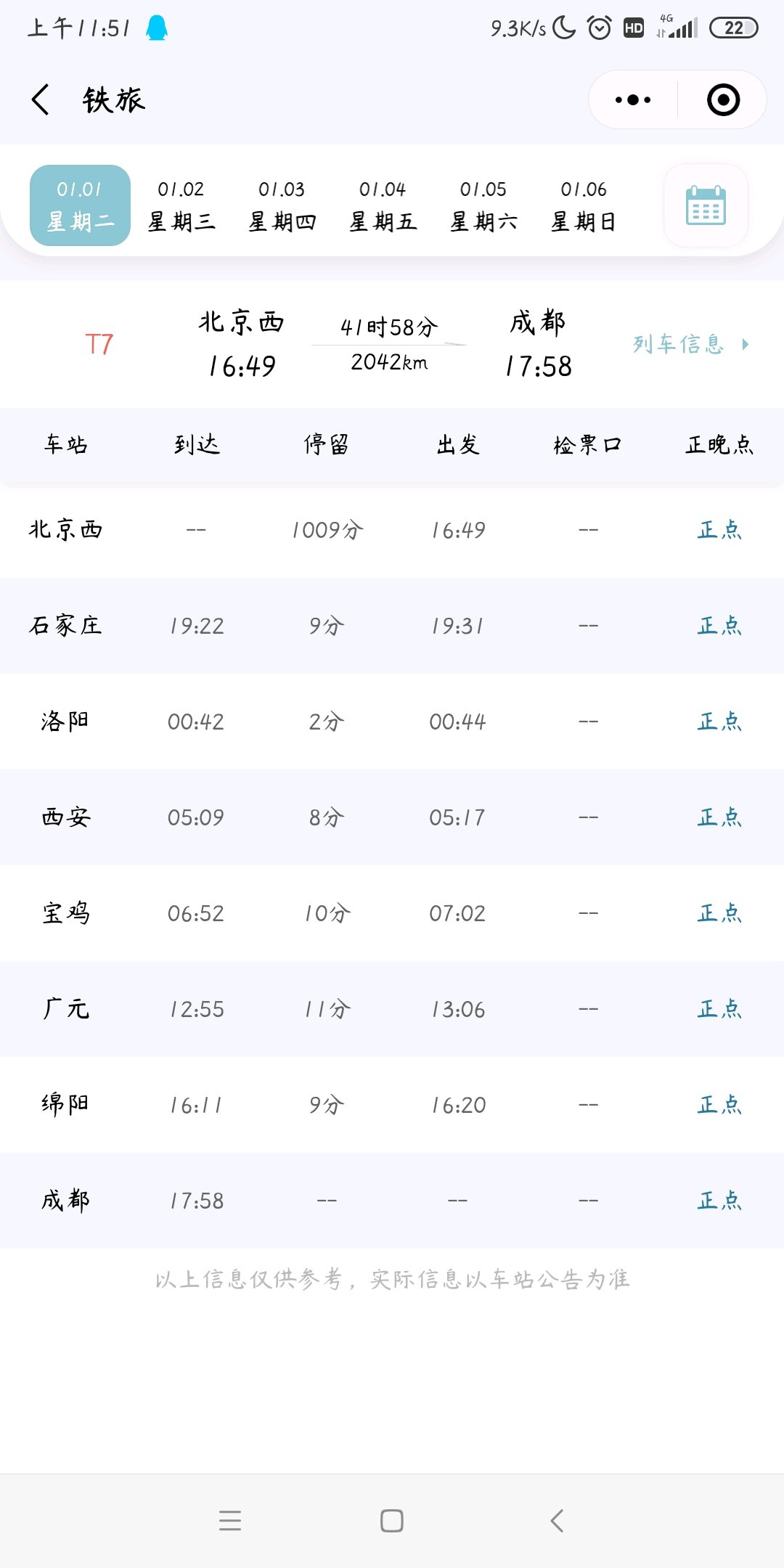Pick the 01.05 星期六 date
The width and height of the screenshot is (784, 1568).
(483, 205)
